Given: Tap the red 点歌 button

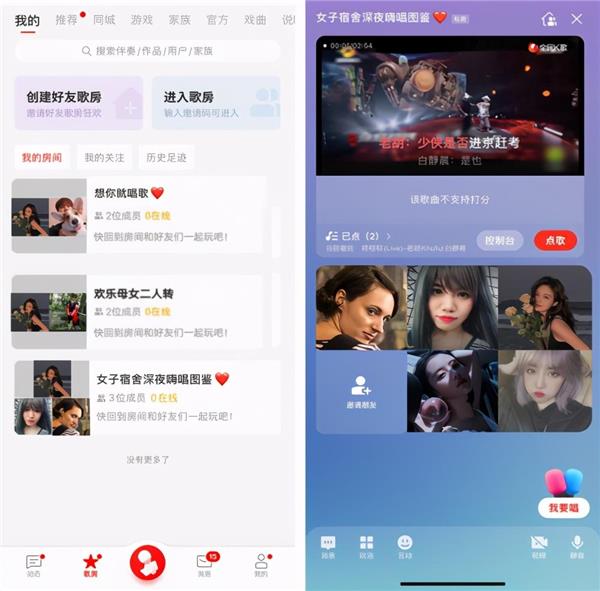Looking at the screenshot, I should tap(556, 240).
